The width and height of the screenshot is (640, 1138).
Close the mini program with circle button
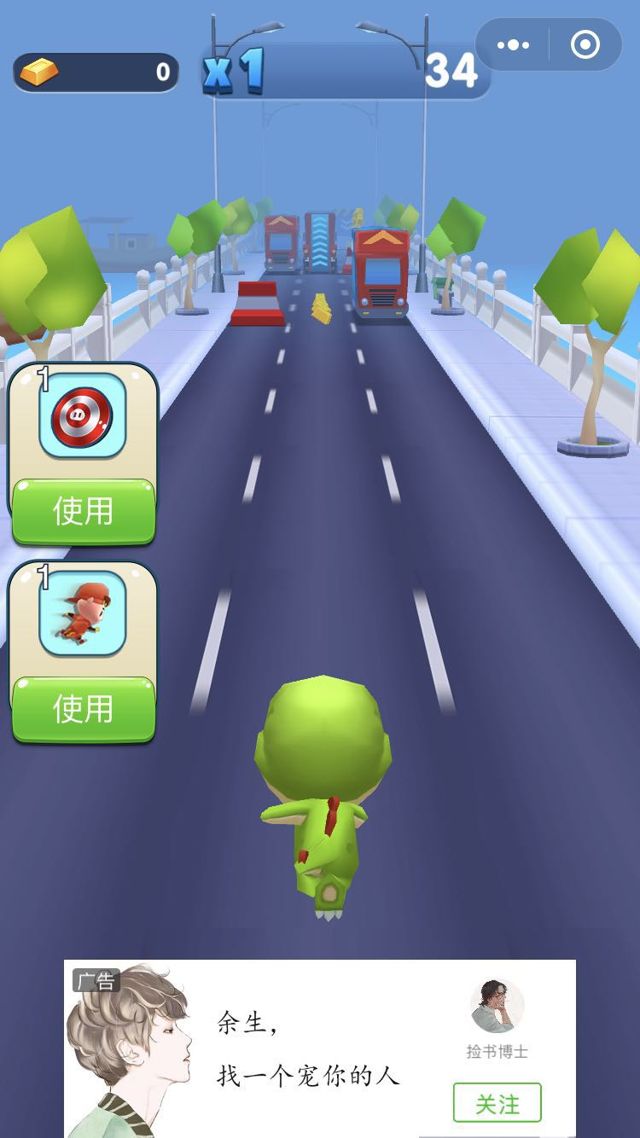tap(585, 45)
